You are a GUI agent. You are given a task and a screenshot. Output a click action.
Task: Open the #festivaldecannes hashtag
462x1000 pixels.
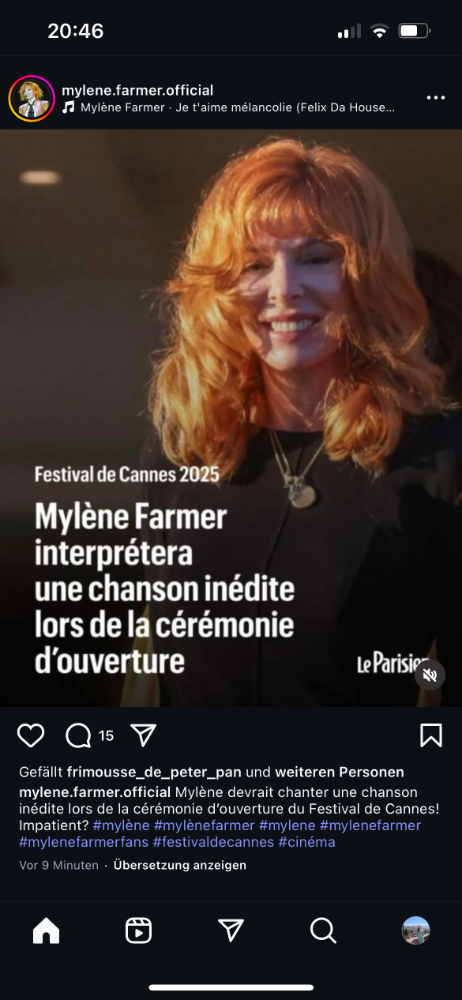point(213,842)
